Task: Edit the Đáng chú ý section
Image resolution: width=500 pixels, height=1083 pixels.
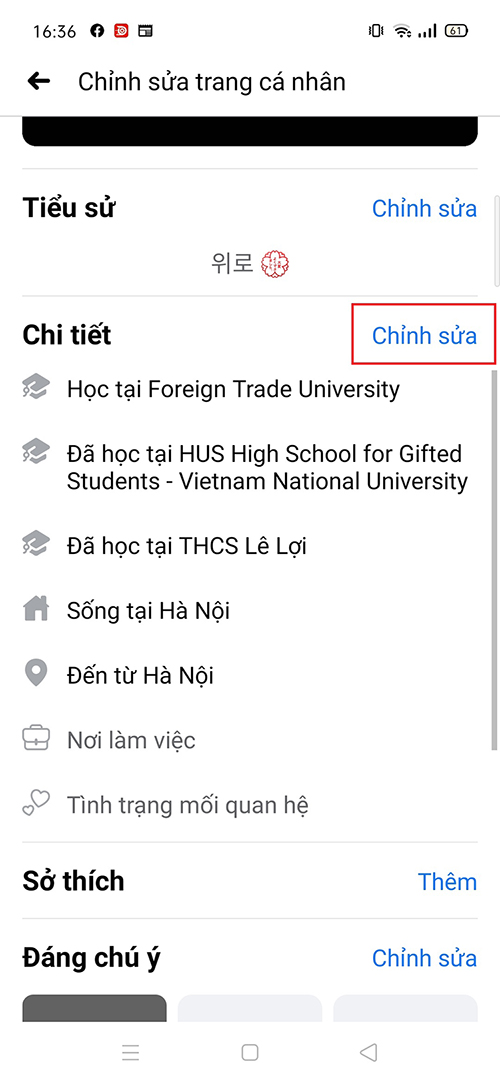Action: [424, 958]
